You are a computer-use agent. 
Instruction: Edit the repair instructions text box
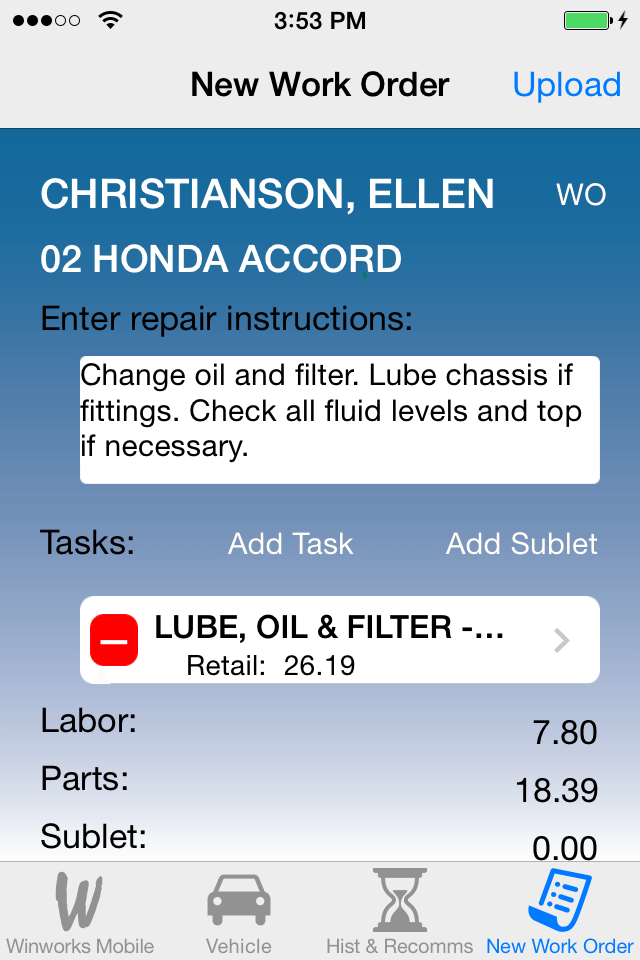(340, 420)
